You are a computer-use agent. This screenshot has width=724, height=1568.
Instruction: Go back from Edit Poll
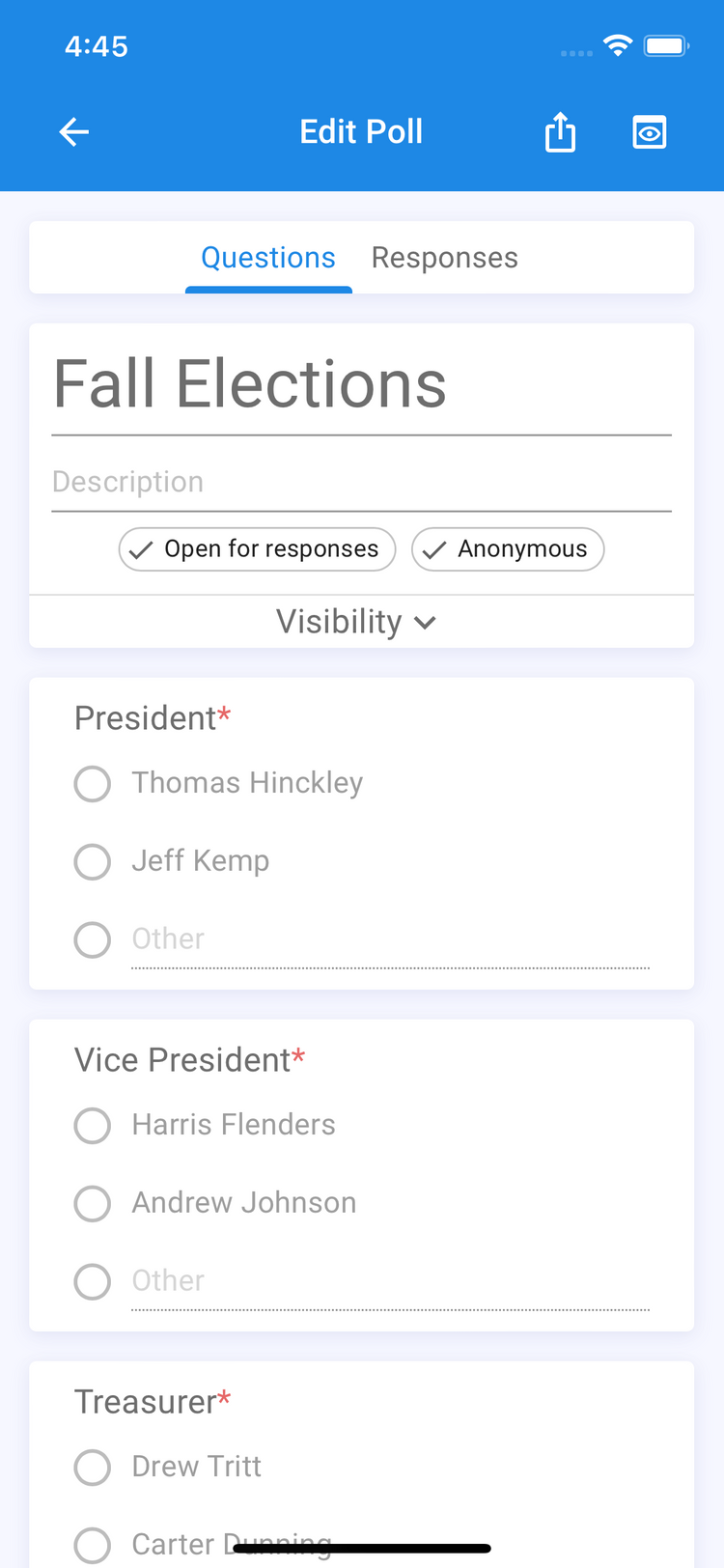(74, 132)
